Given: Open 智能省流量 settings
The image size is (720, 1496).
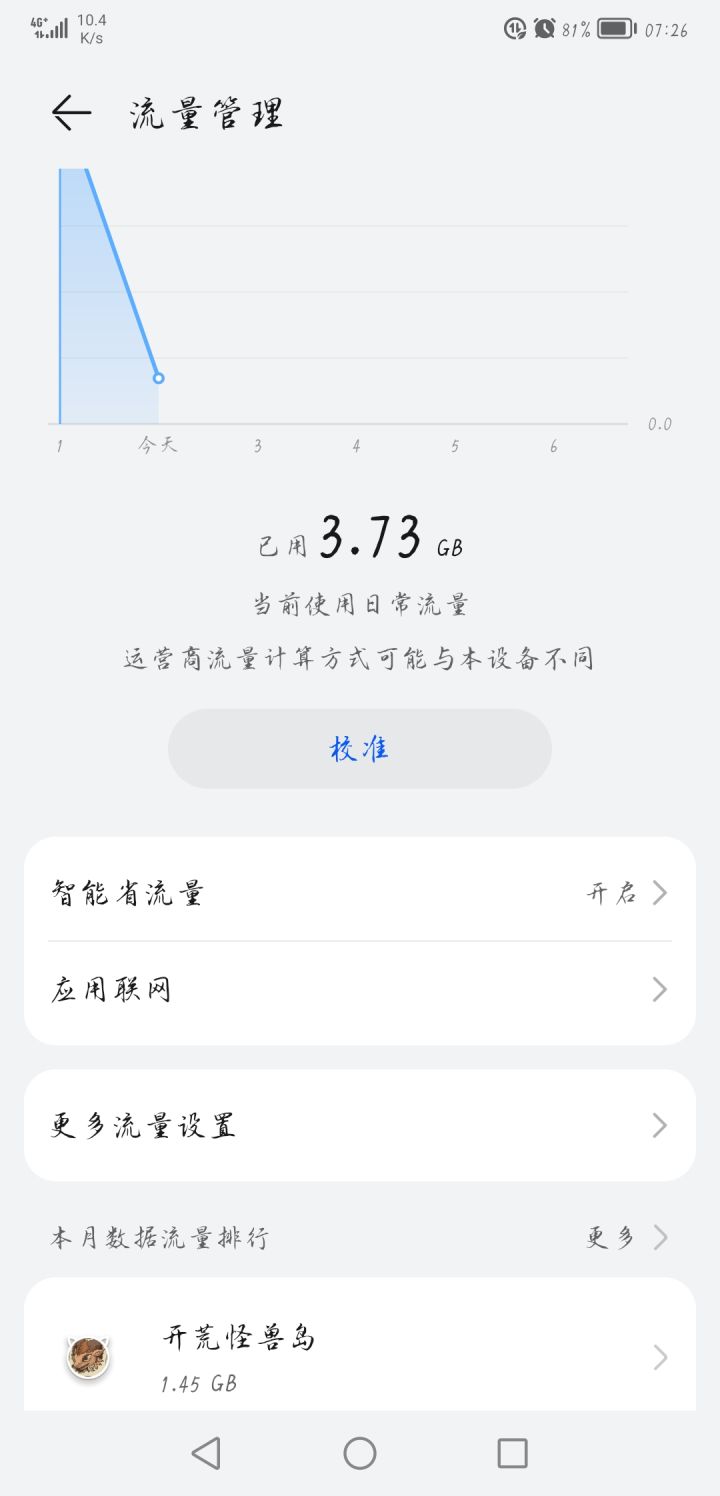Looking at the screenshot, I should (360, 892).
